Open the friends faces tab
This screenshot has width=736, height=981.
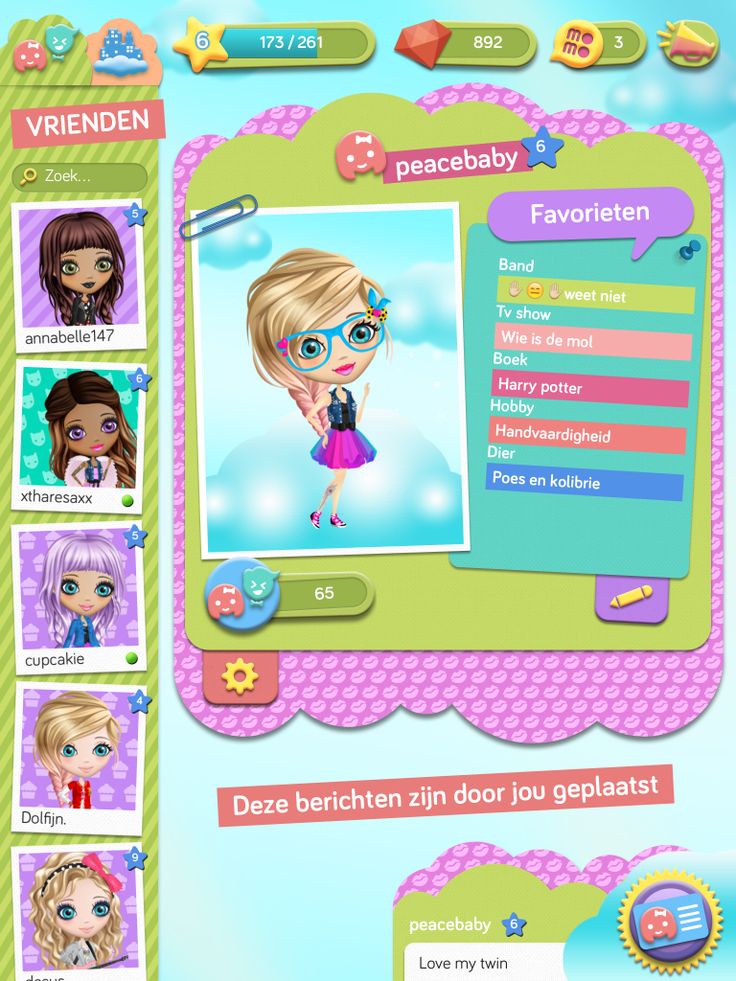pos(45,47)
